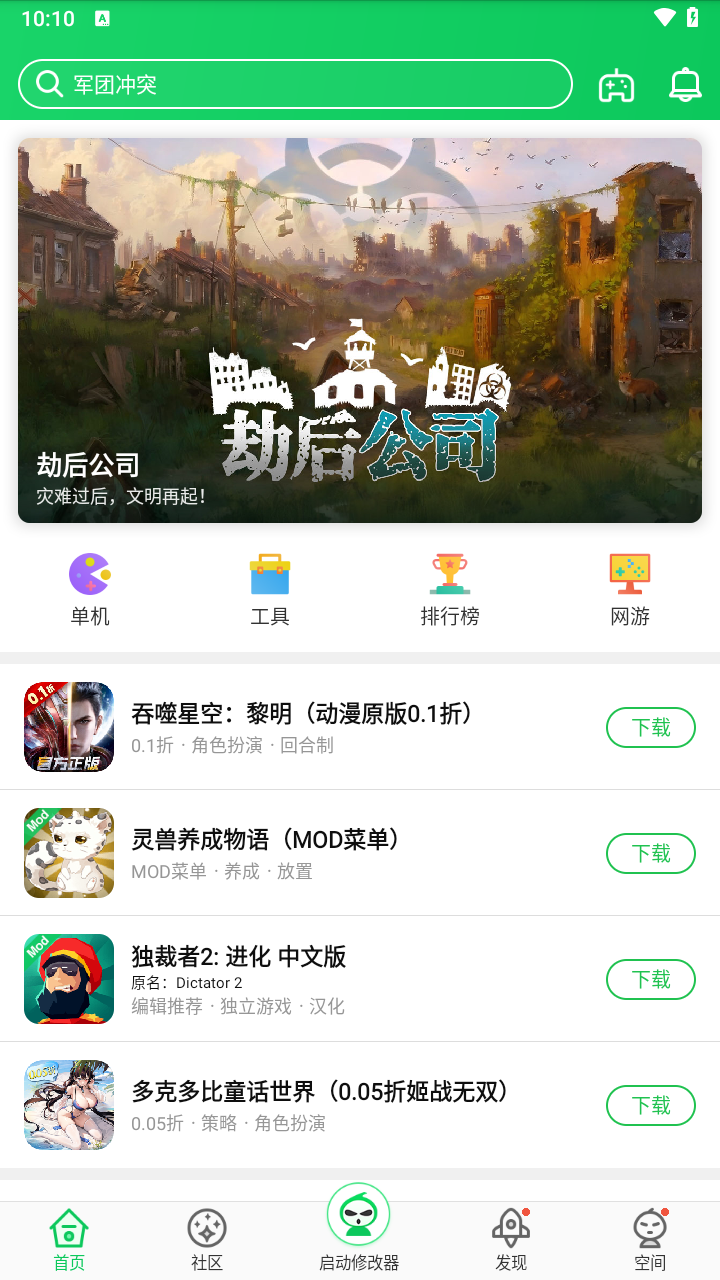This screenshot has height=1280, width=720.
Task: Select the 工具 category
Action: click(270, 590)
